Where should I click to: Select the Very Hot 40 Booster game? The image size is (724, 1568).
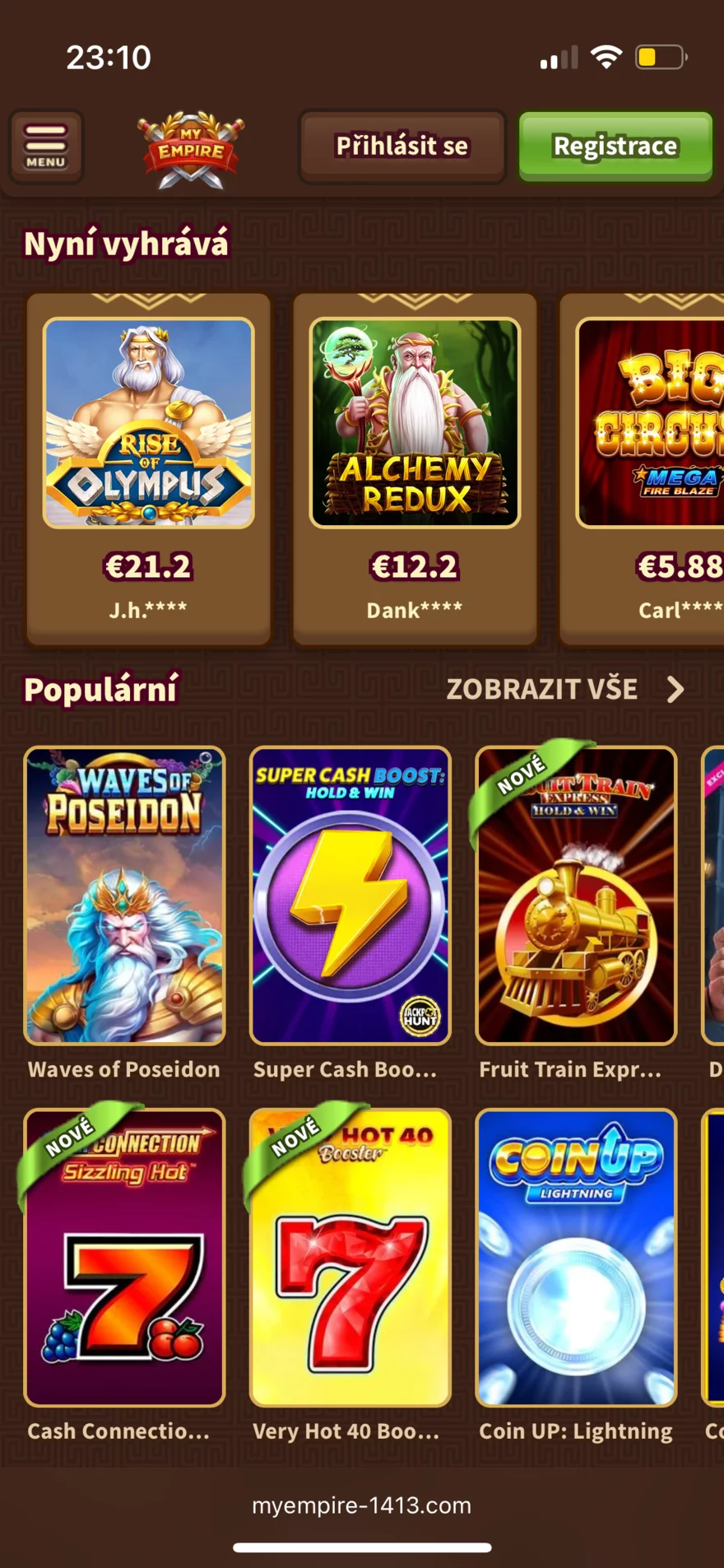coord(350,1258)
